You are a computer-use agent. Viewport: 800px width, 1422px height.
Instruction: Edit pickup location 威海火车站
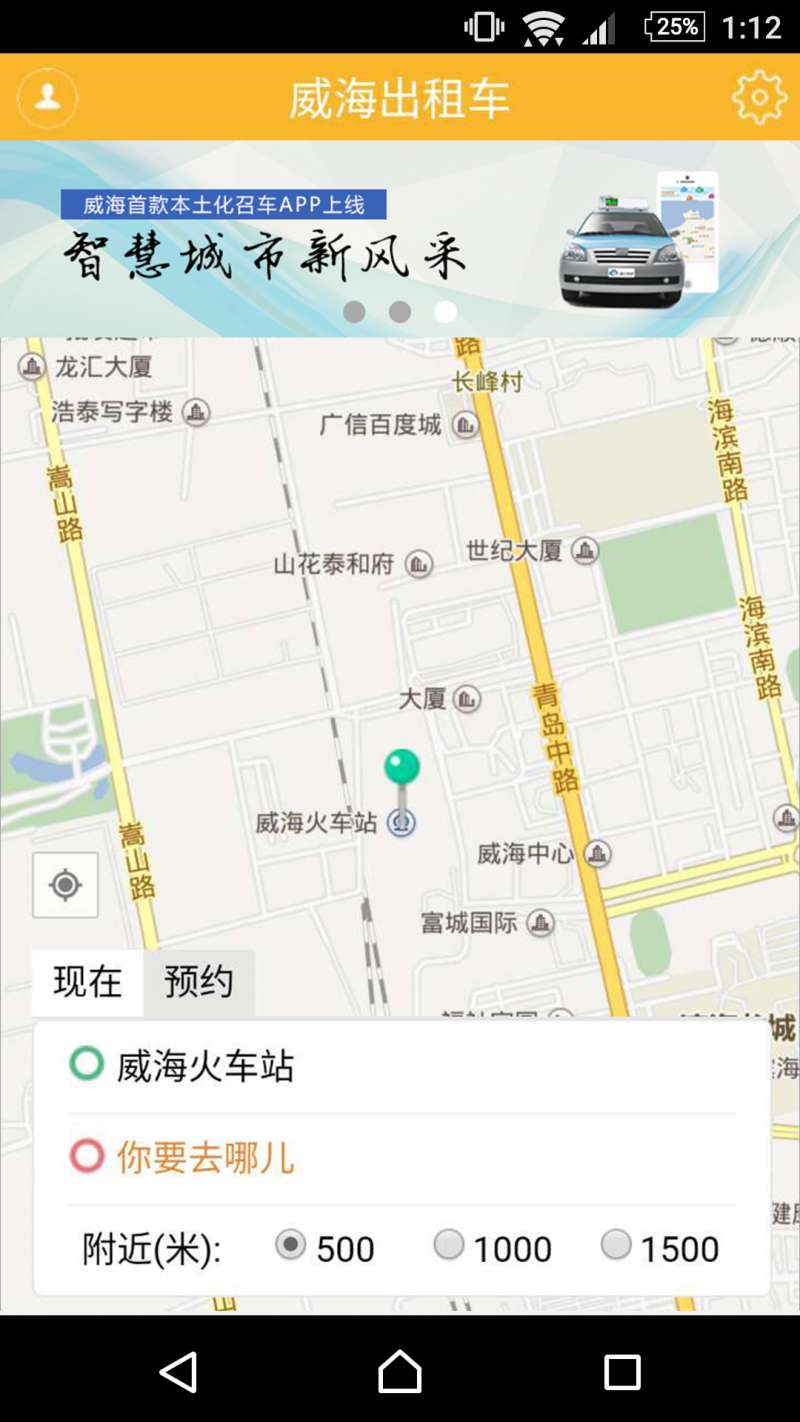pos(402,1066)
